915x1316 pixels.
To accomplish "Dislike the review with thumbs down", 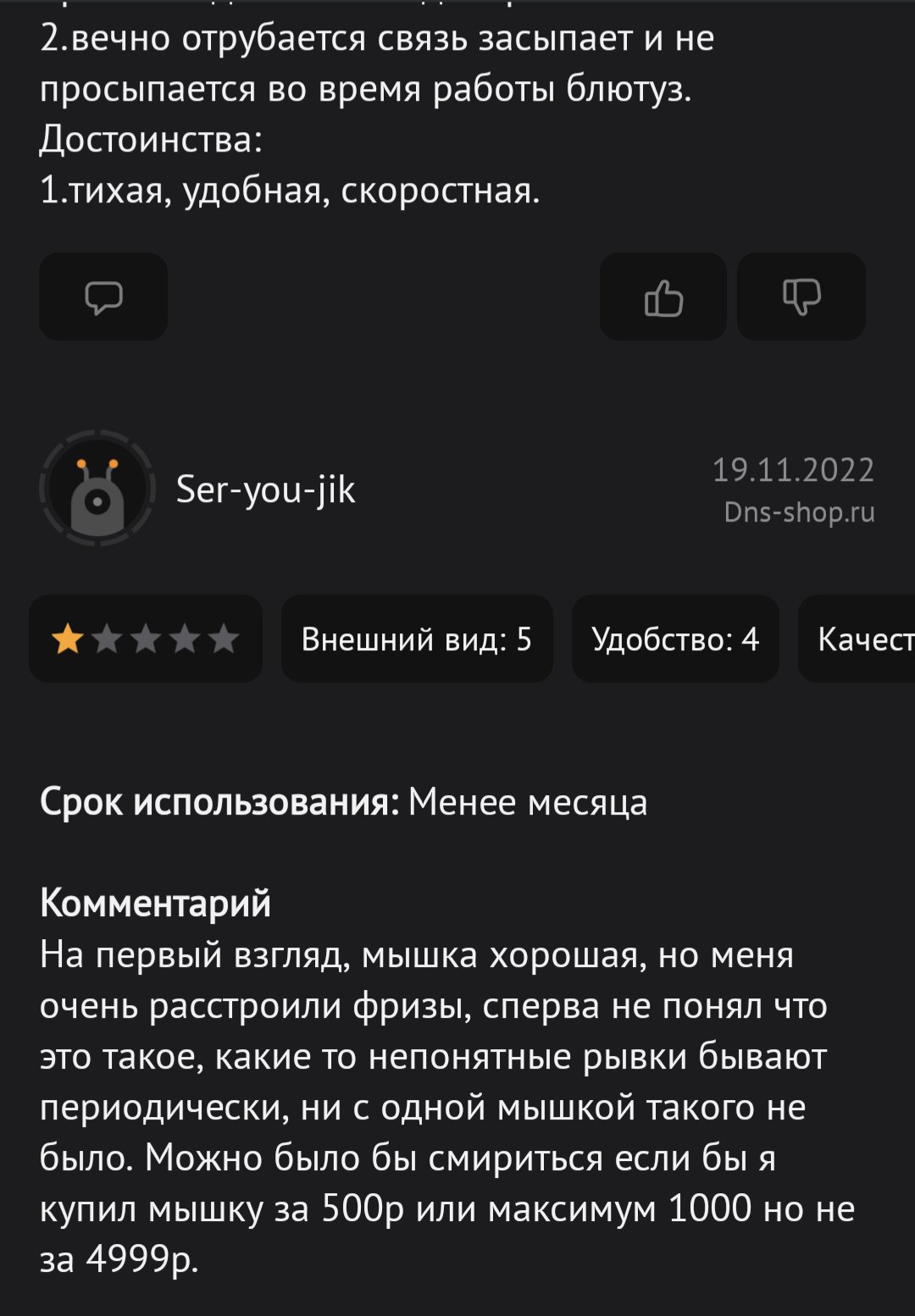I will click(801, 297).
